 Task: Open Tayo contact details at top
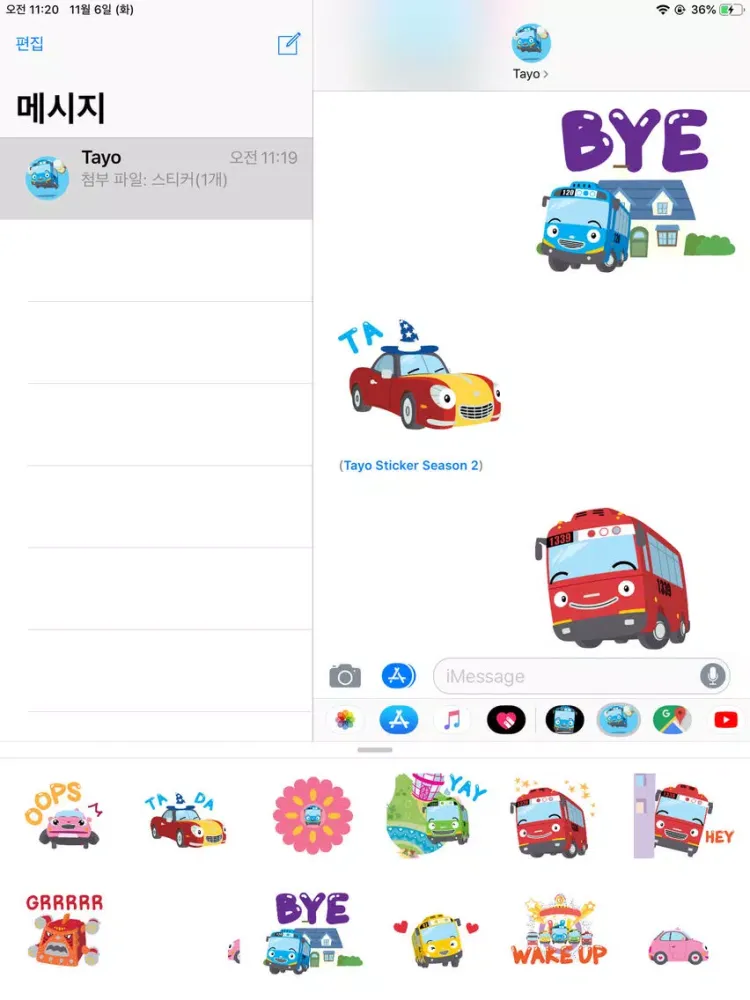point(531,52)
